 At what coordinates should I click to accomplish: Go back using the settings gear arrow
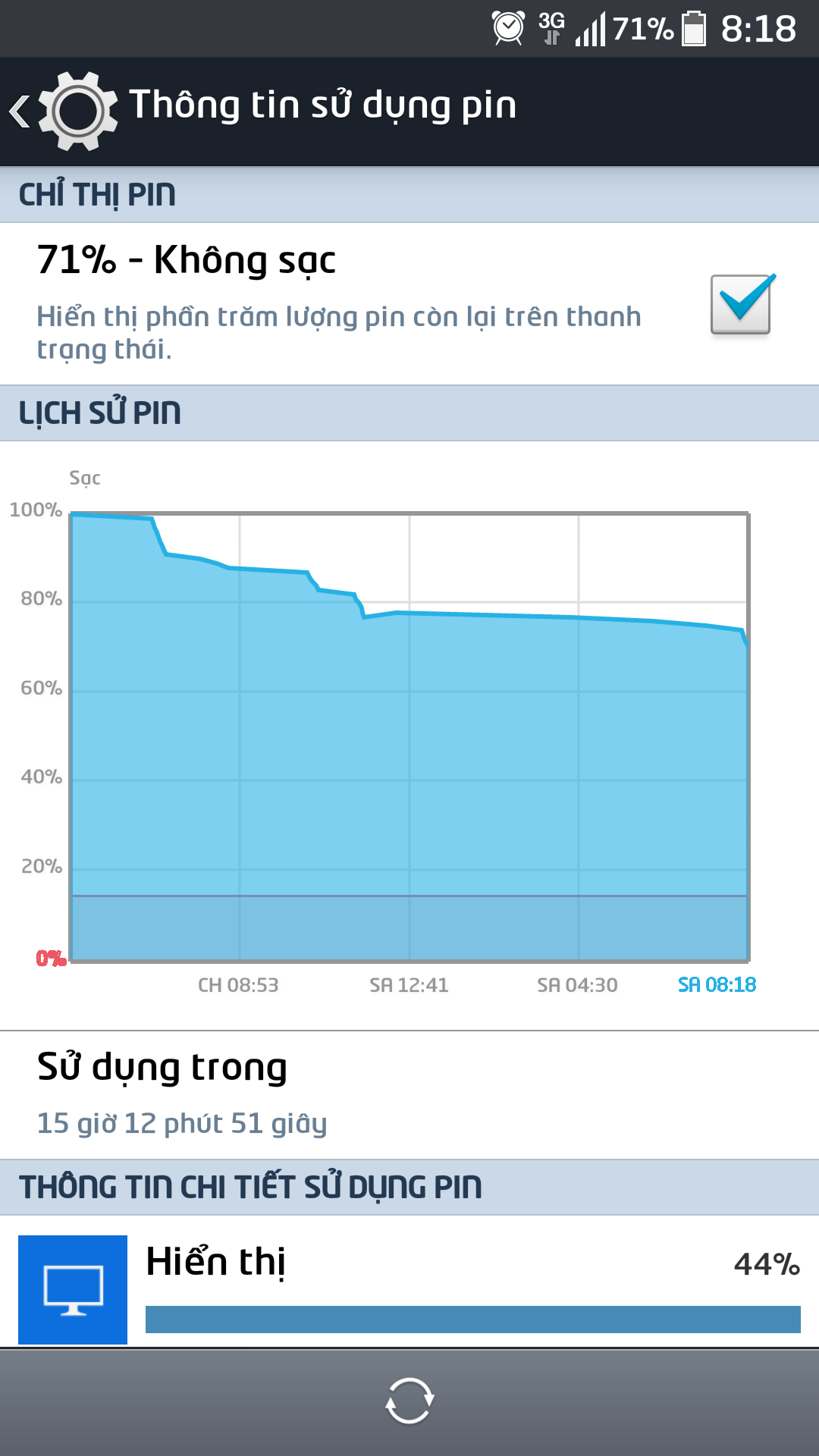64,111
